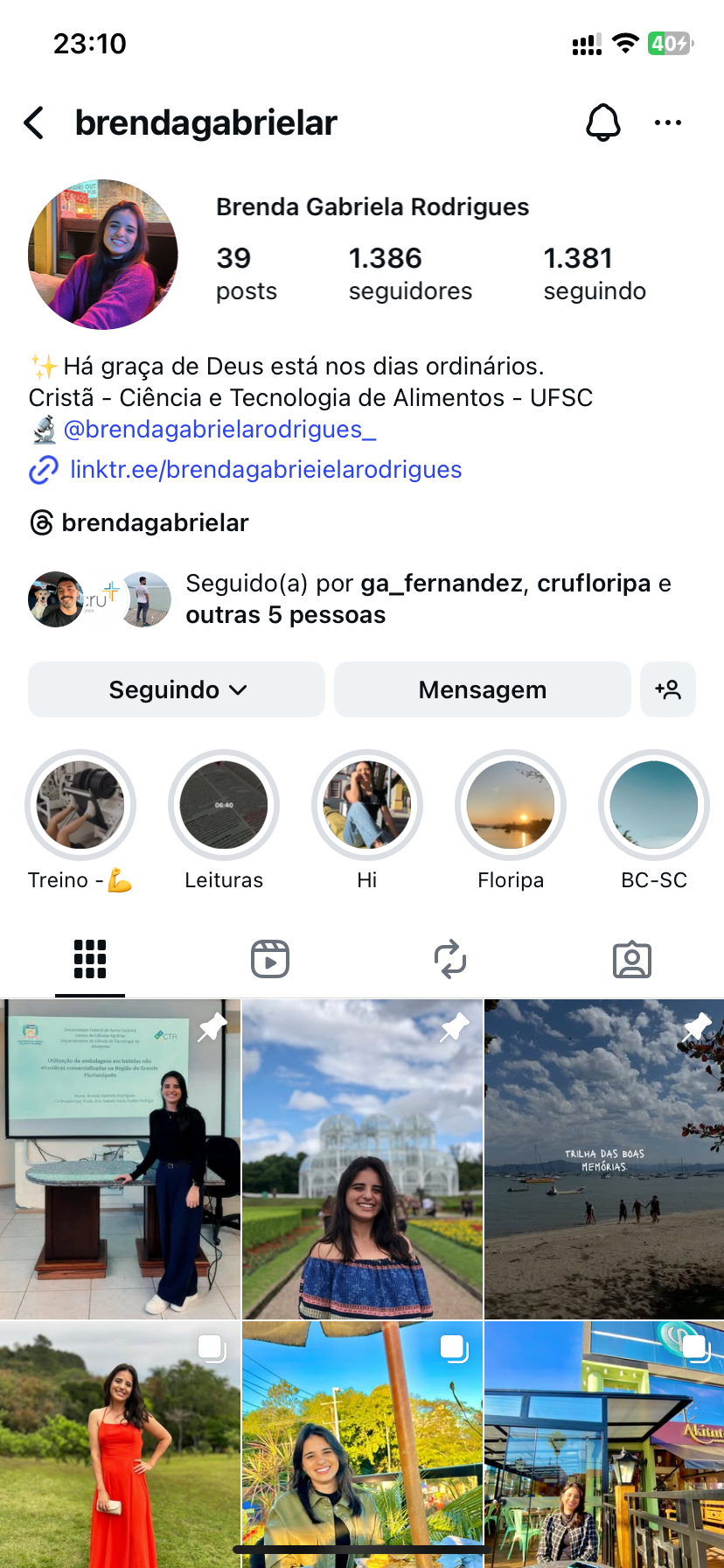Image resolution: width=724 pixels, height=1568 pixels.
Task: Switch to the reposts tab
Action: [x=450, y=959]
